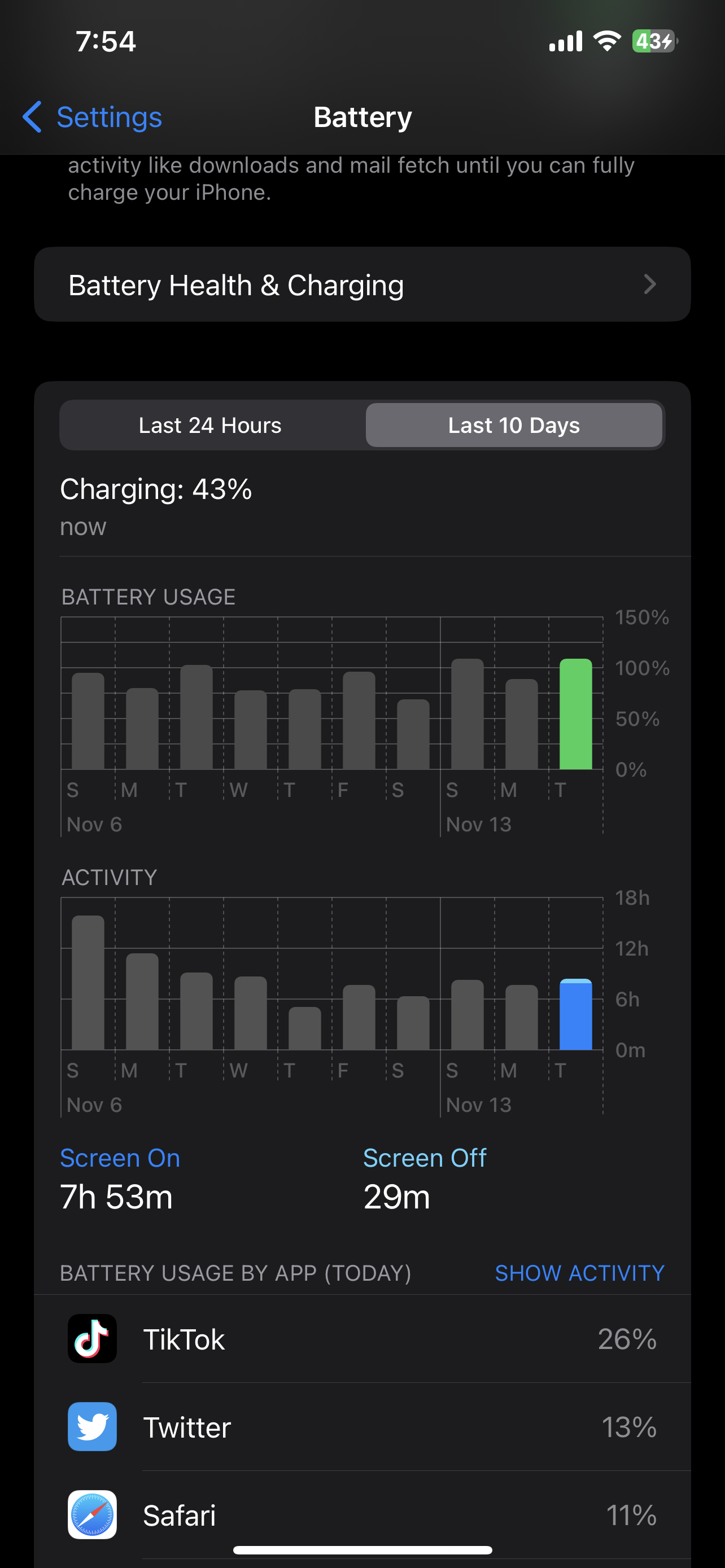Tap the Show Activity link
Image resolution: width=725 pixels, height=1568 pixels.
(x=579, y=1273)
